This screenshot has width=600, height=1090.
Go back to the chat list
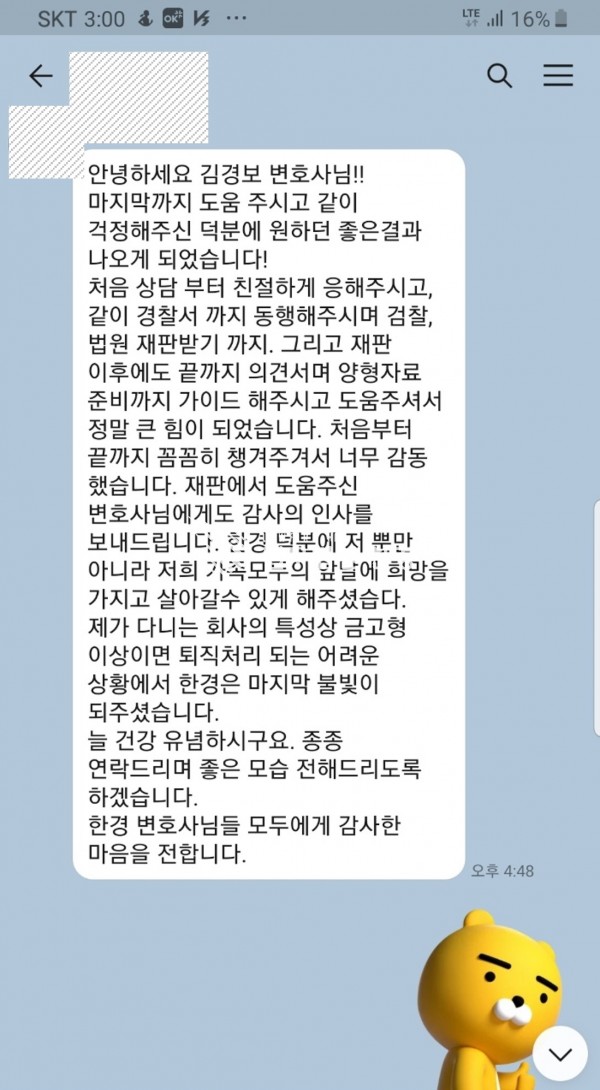coord(41,76)
